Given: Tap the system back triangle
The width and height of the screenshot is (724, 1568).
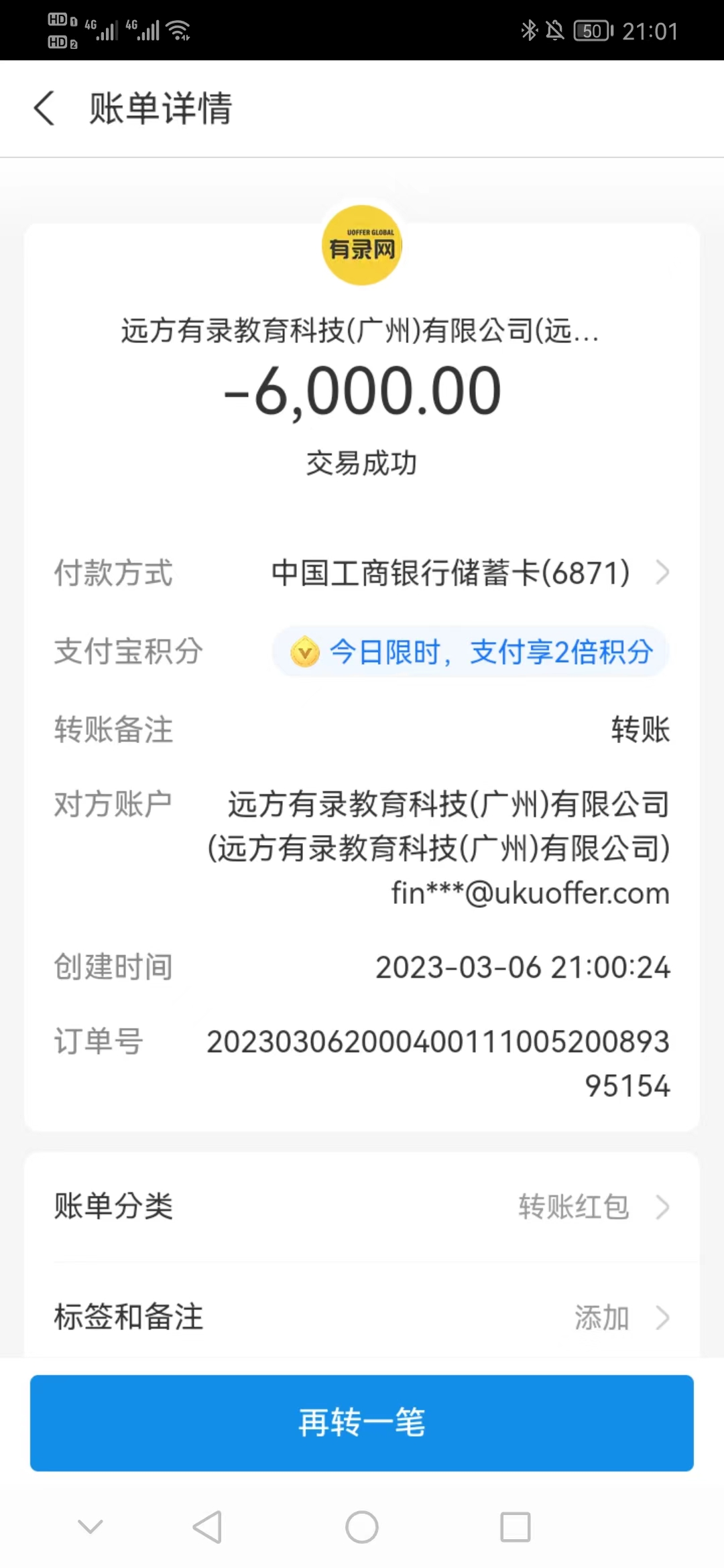Looking at the screenshot, I should [207, 1527].
